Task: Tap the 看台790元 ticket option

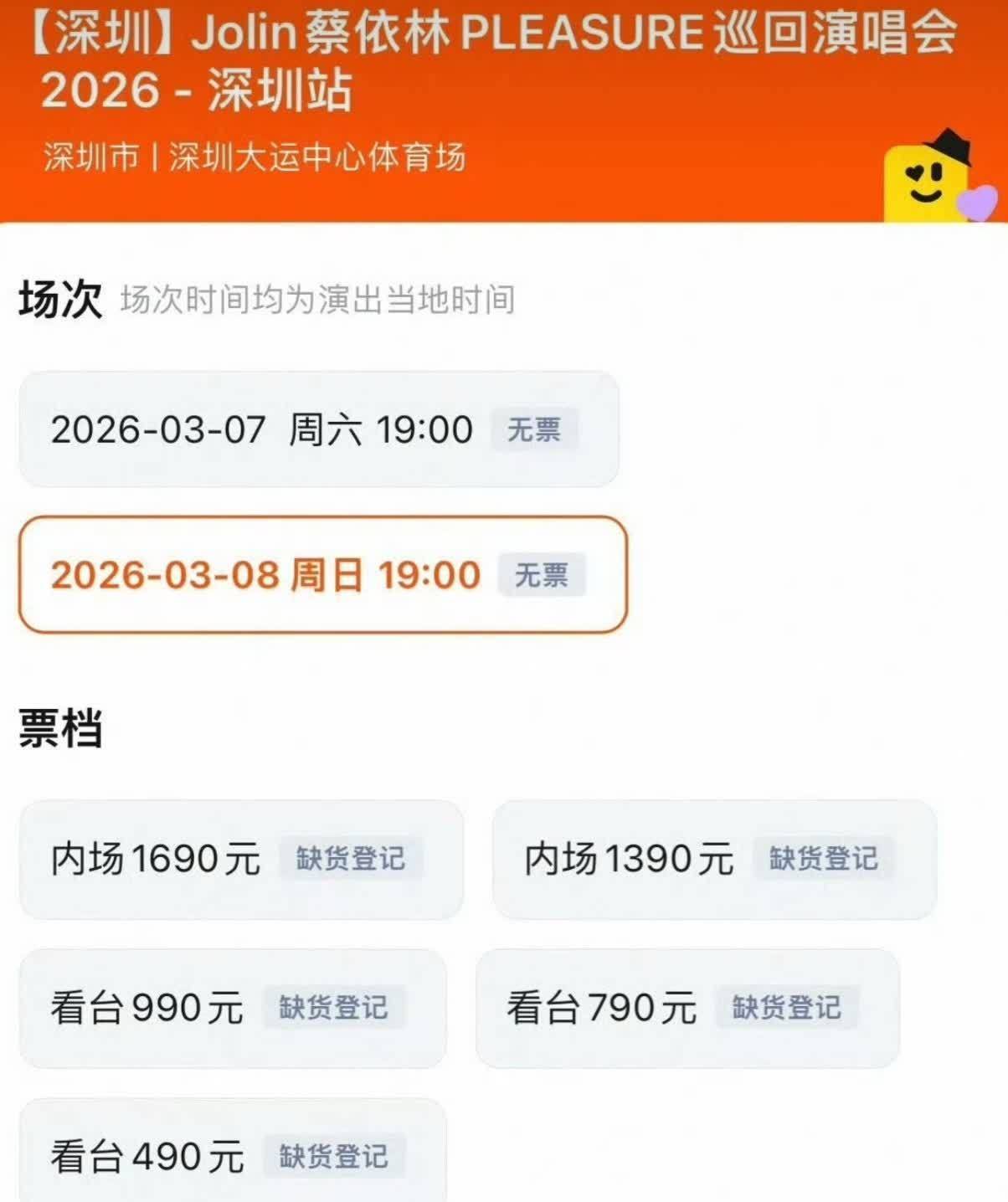Action: pos(687,1008)
